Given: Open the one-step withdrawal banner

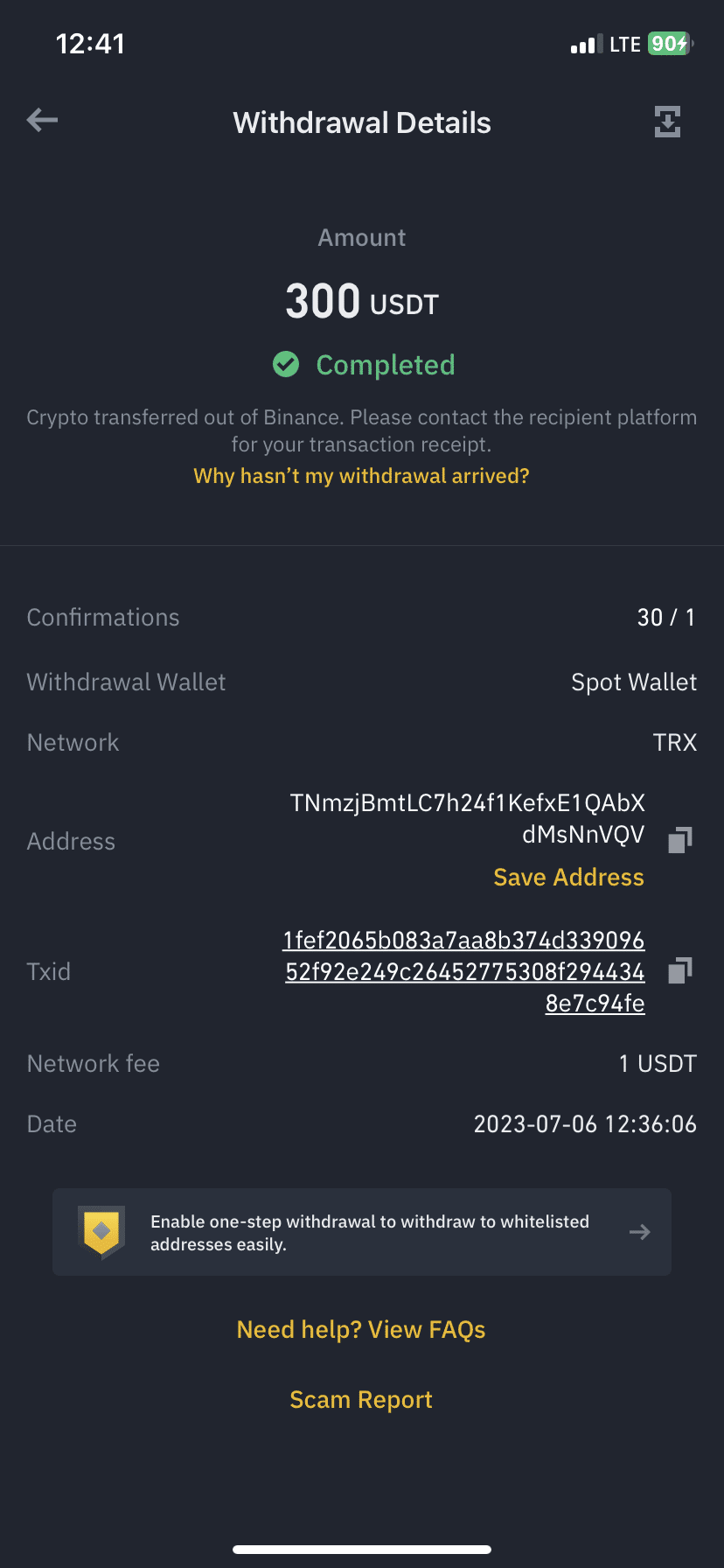Looking at the screenshot, I should click(x=362, y=1232).
